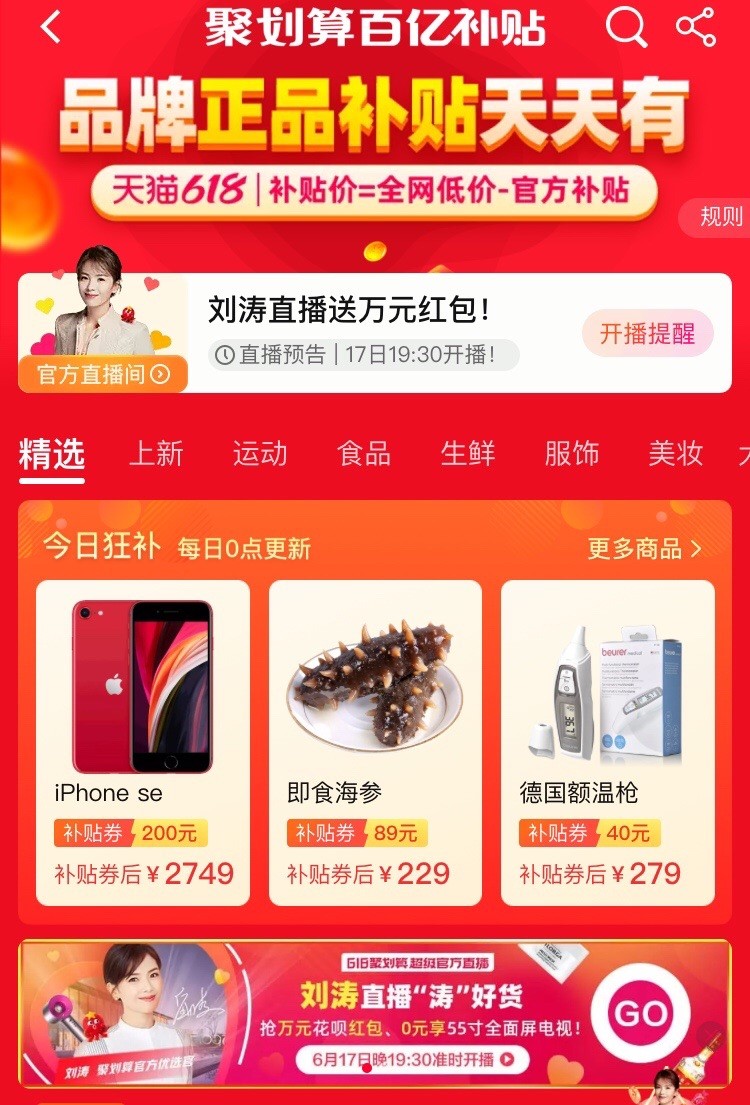
Task: Share this subsidy page
Action: click(696, 28)
